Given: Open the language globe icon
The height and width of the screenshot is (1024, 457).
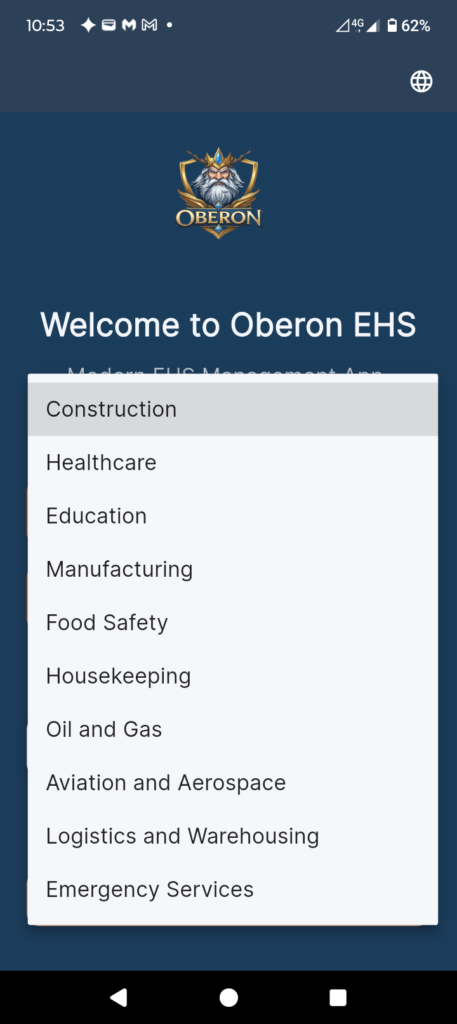Looking at the screenshot, I should 421,82.
